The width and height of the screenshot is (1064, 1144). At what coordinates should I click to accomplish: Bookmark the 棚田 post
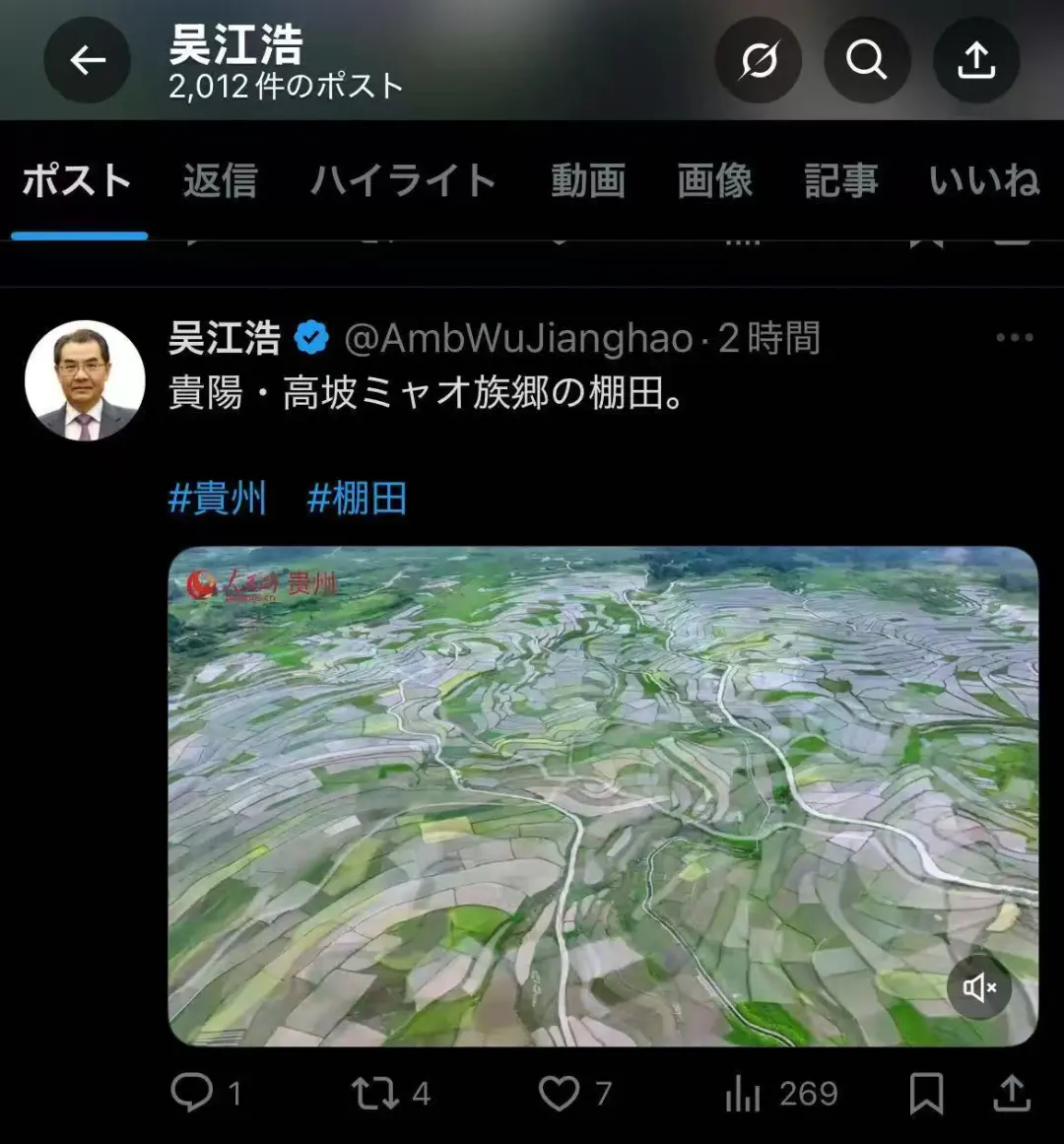point(926,1093)
